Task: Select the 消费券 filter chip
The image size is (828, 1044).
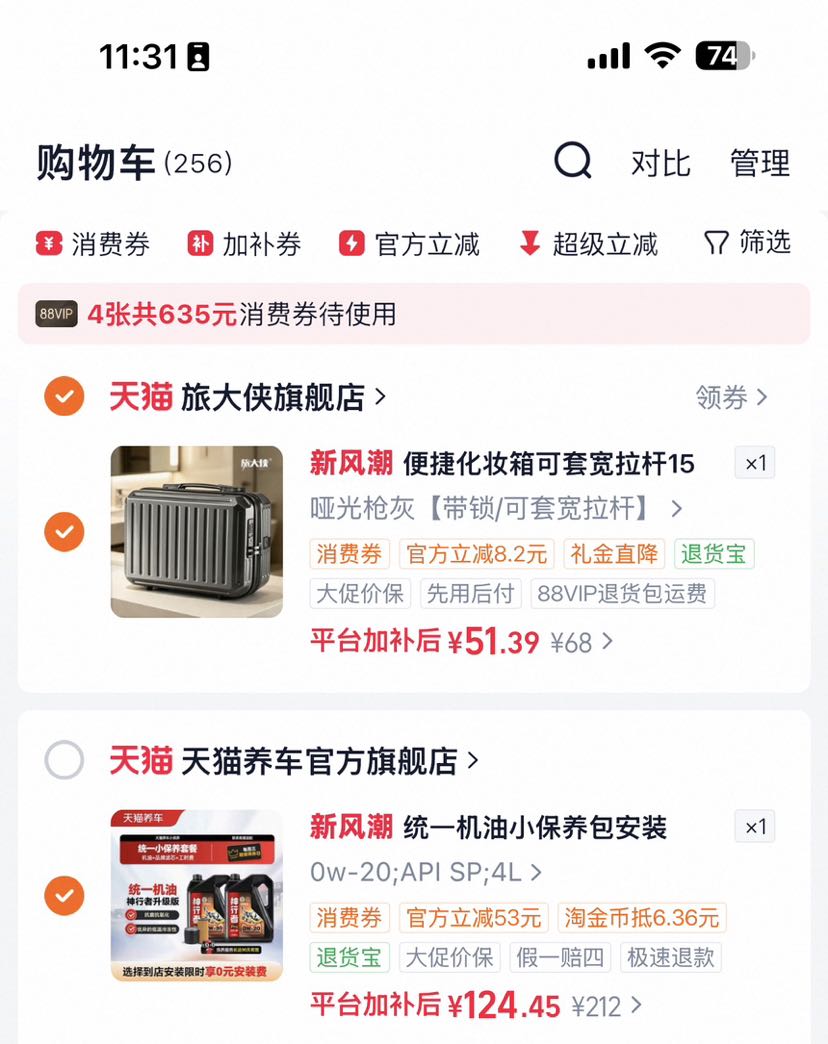Action: coord(93,244)
